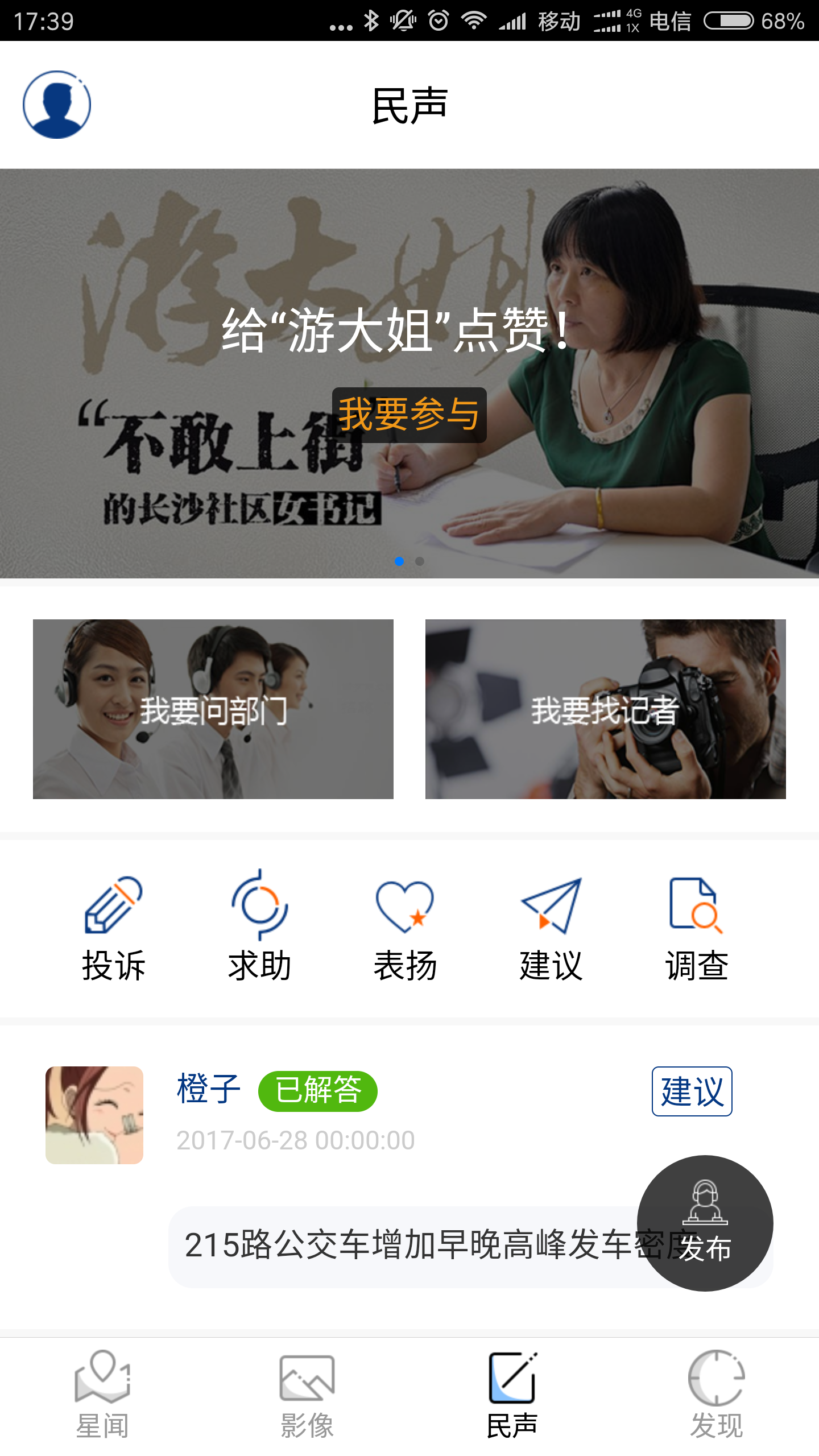
Task: Open the 我要问部门 tile
Action: pos(213,709)
